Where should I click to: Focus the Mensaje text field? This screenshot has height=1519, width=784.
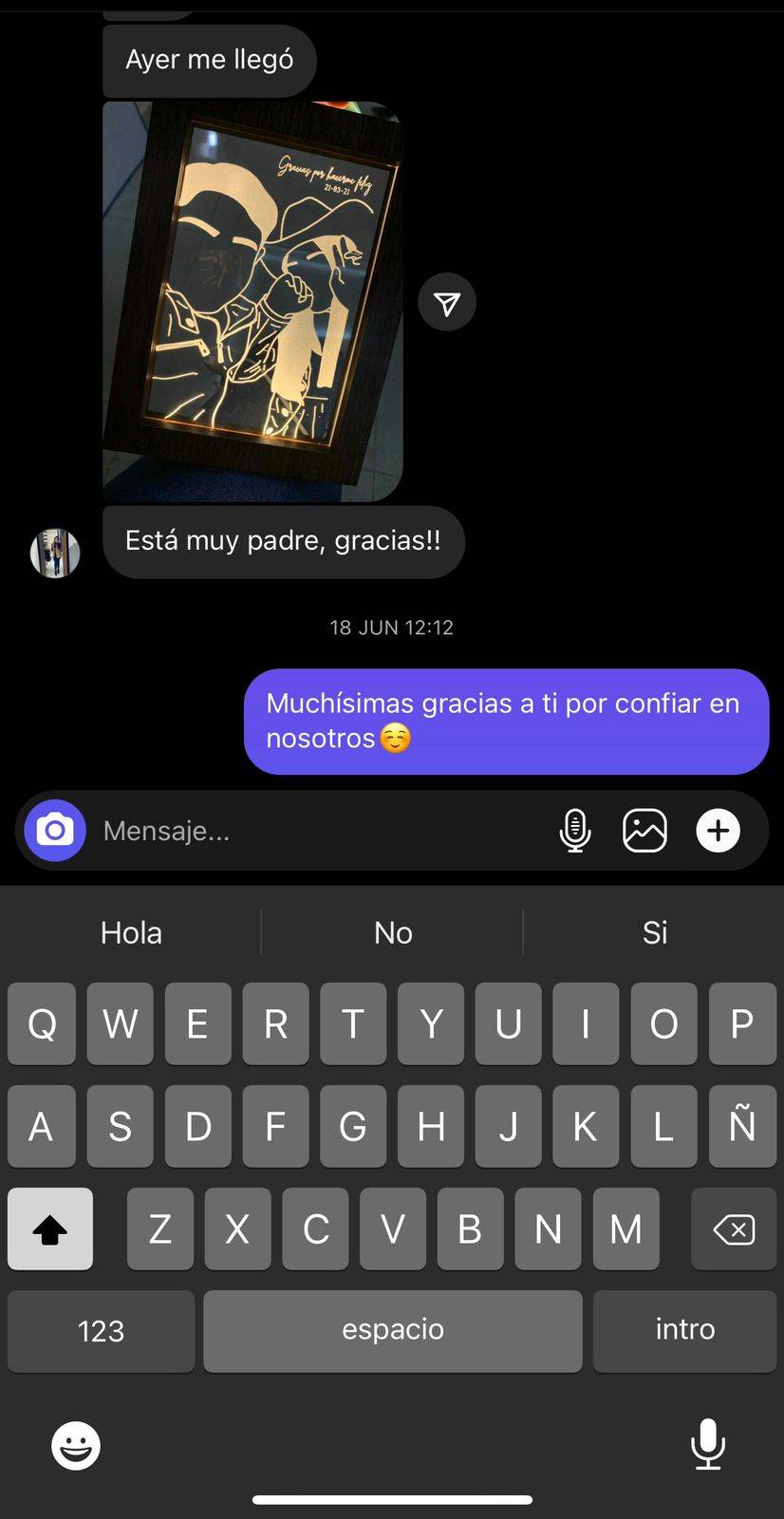pyautogui.click(x=313, y=831)
